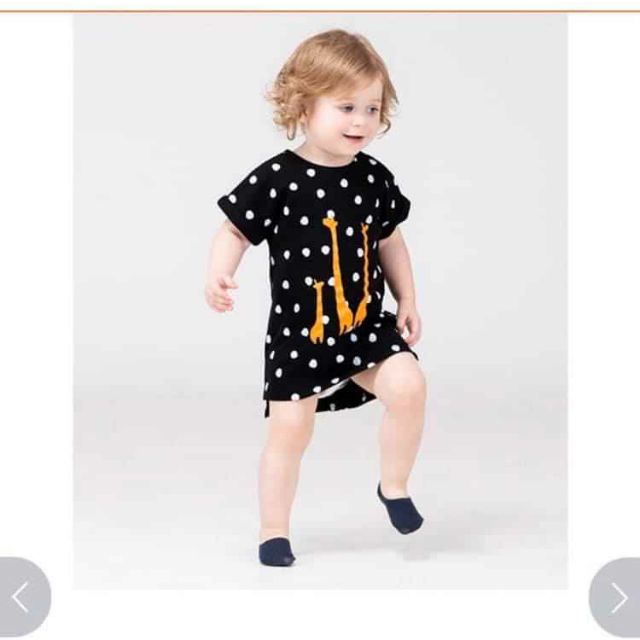Go to the previous product image
The width and height of the screenshot is (640, 640).
click(21, 597)
